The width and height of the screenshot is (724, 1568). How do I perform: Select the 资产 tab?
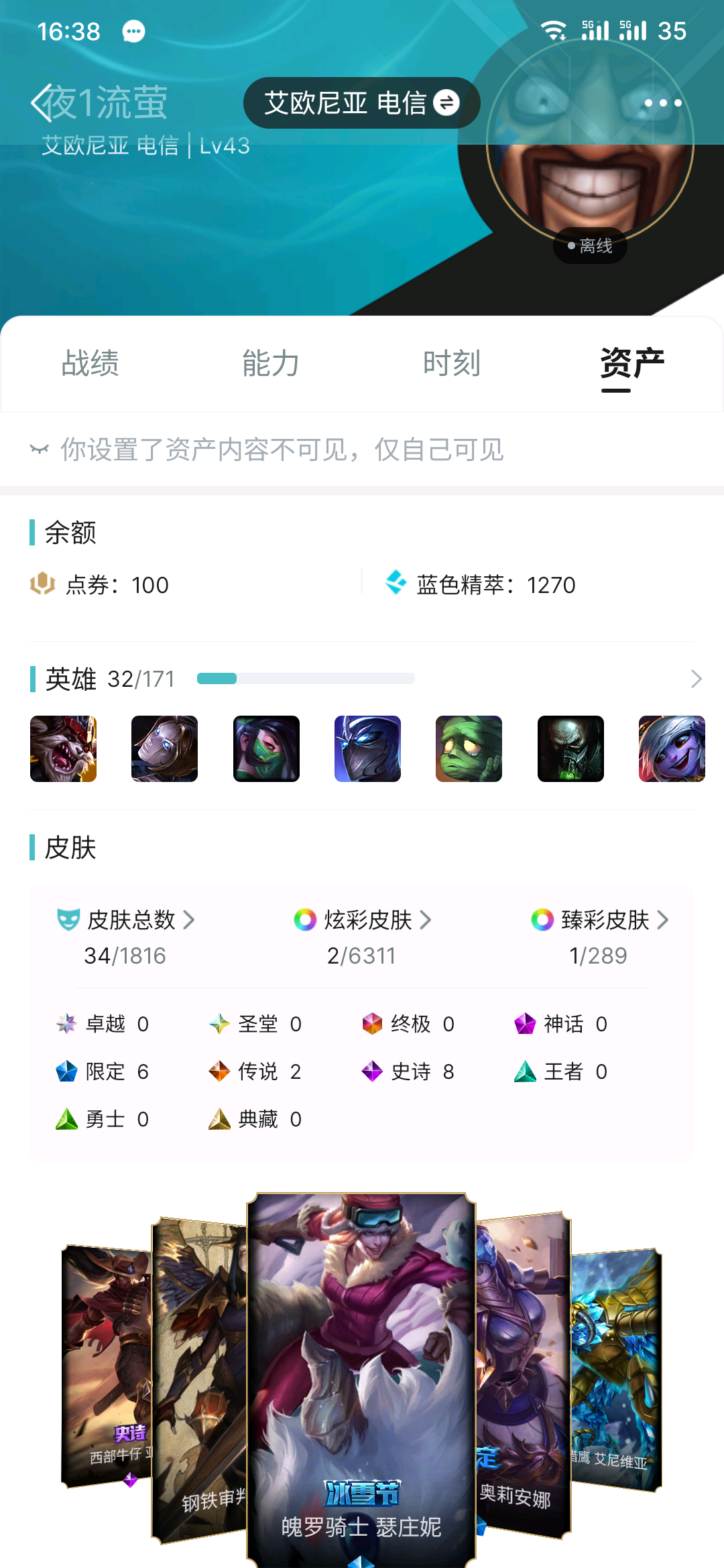pos(631,364)
